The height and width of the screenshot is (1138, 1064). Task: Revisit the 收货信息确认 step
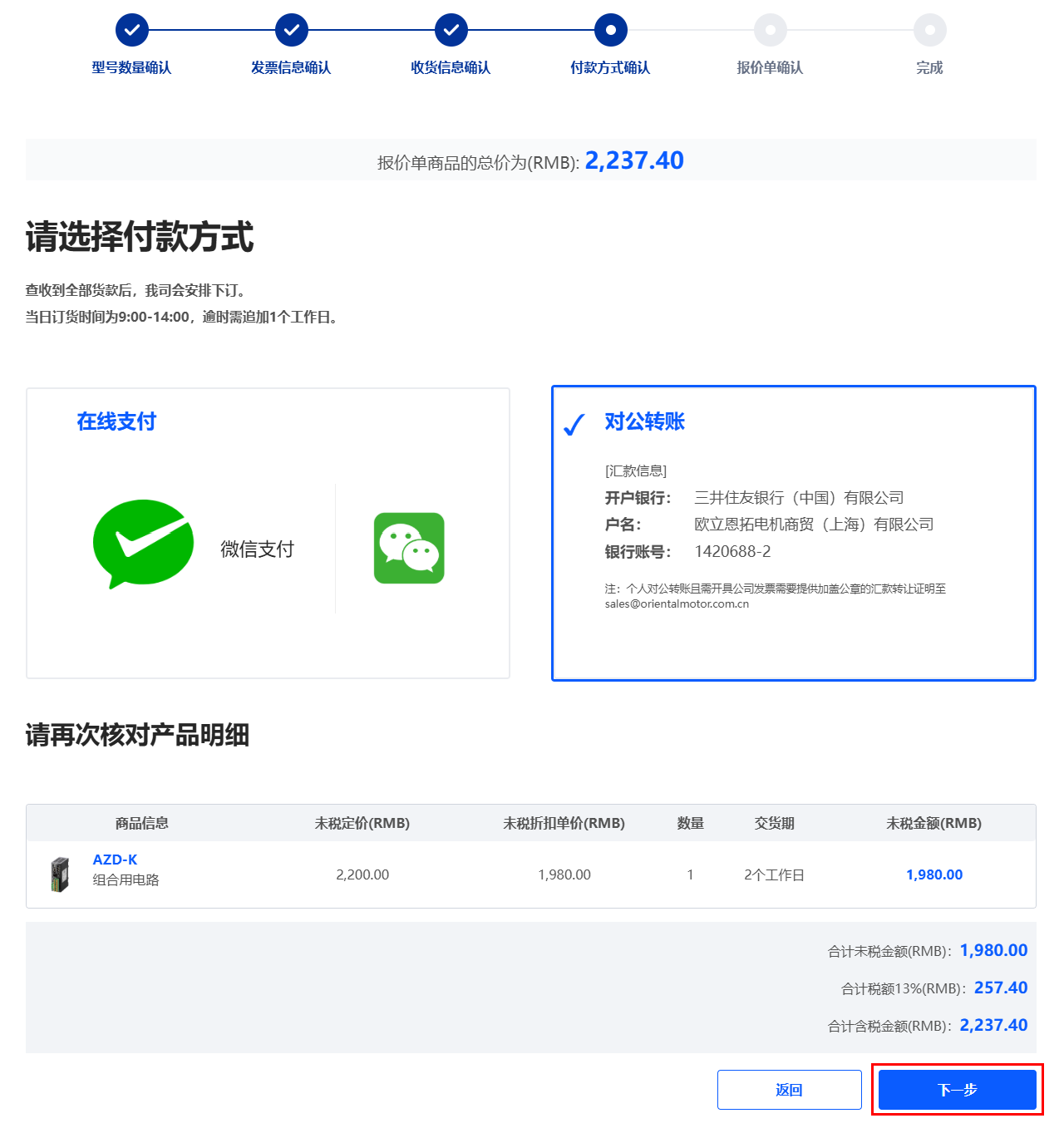[x=451, y=31]
